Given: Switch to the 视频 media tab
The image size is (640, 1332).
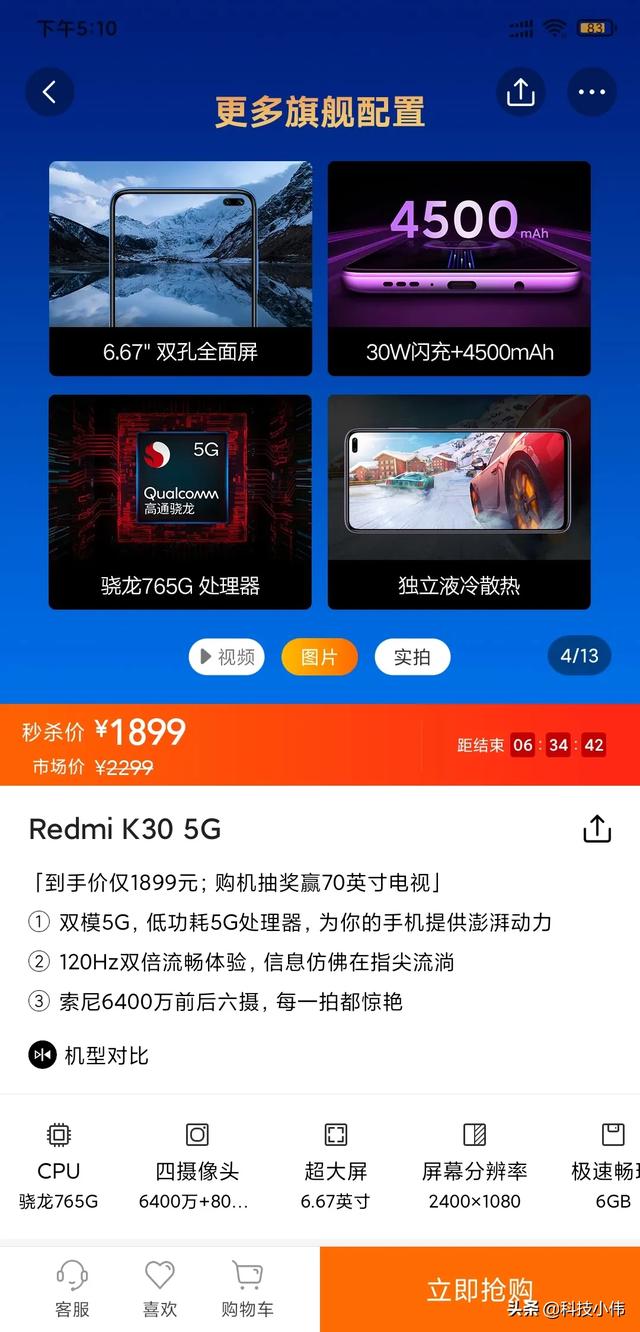Looking at the screenshot, I should point(227,657).
